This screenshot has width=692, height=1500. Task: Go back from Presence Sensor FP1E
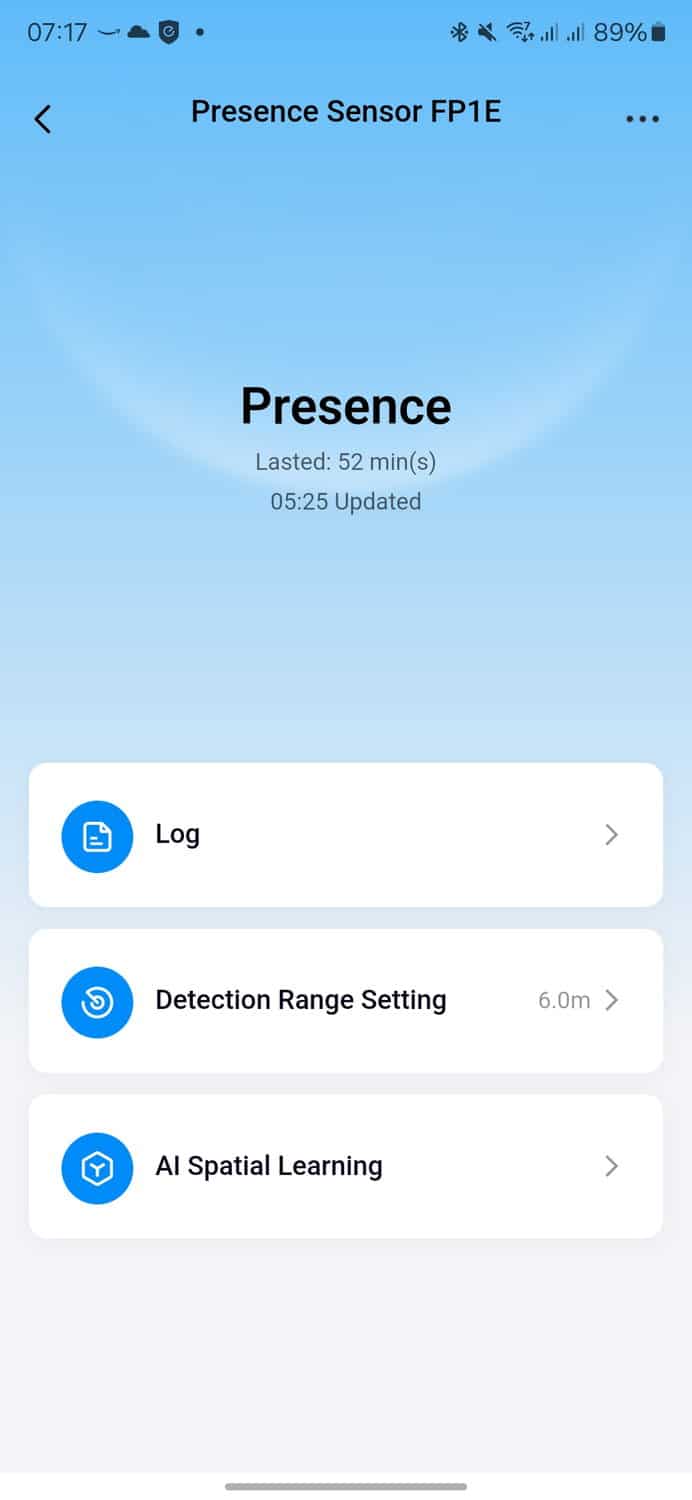point(42,119)
